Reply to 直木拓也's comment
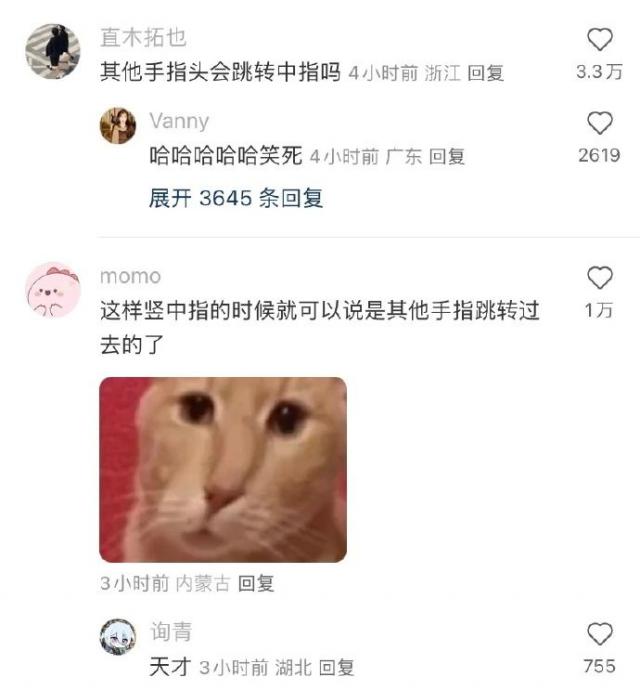 pyautogui.click(x=486, y=73)
